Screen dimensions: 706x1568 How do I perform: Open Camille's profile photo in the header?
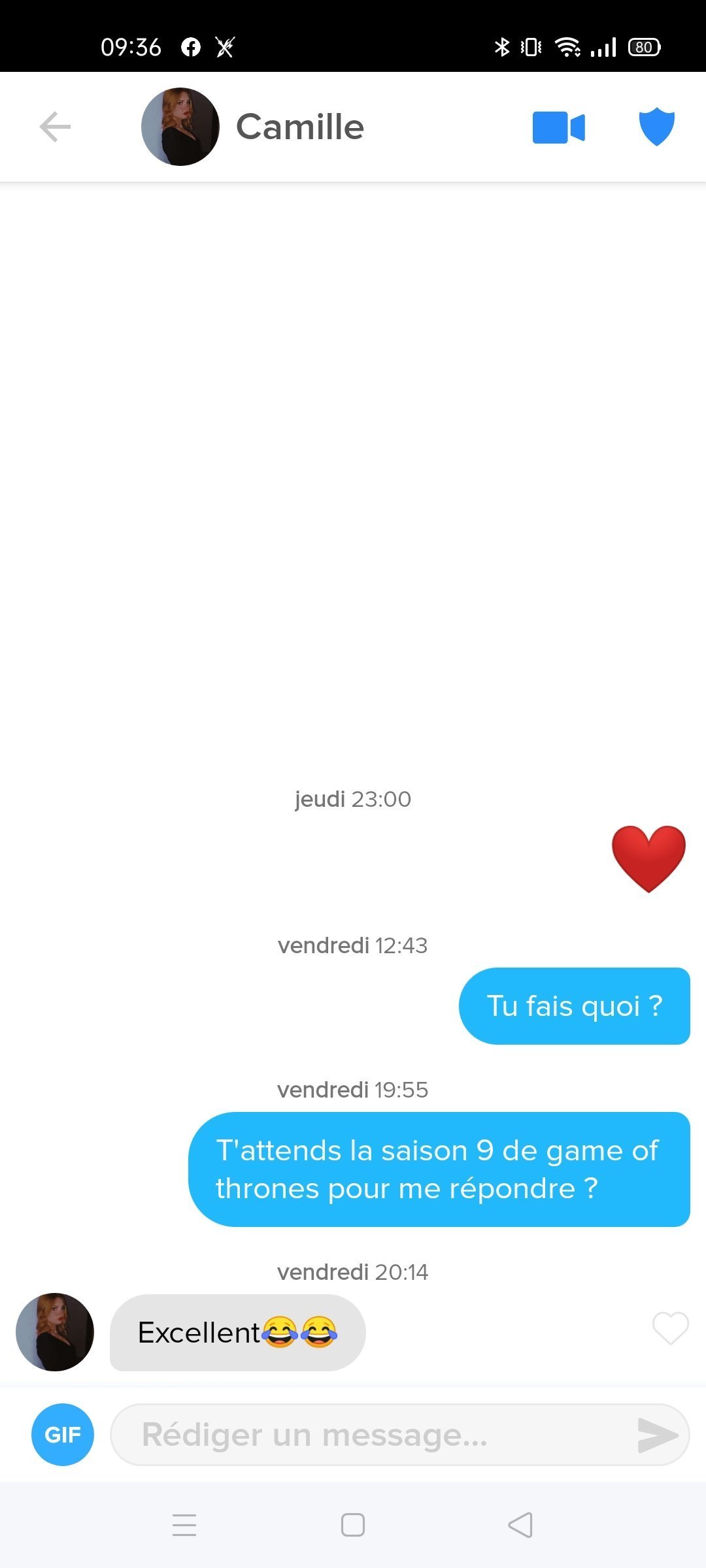pyautogui.click(x=180, y=127)
